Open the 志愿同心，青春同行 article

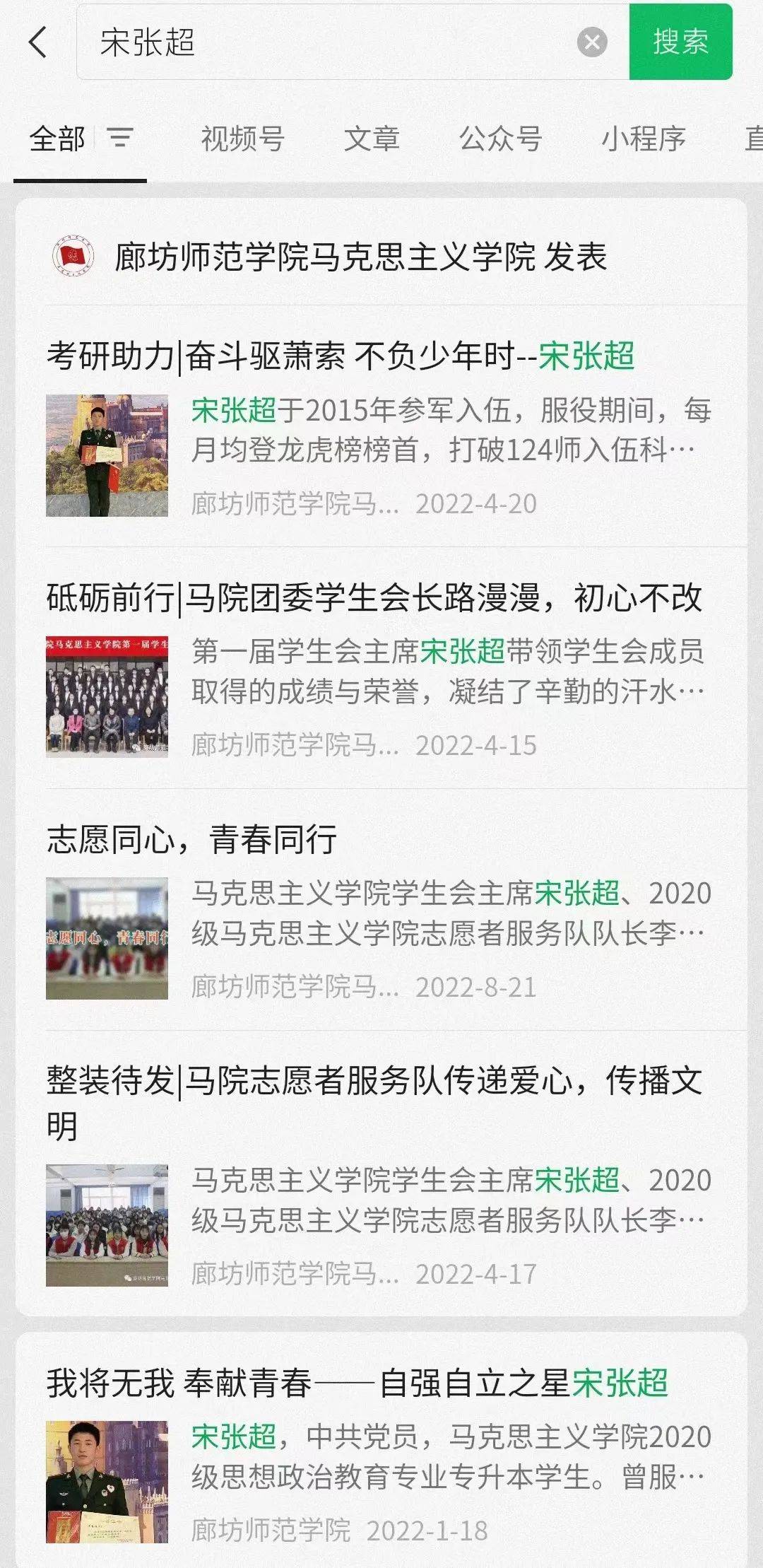coord(192,840)
